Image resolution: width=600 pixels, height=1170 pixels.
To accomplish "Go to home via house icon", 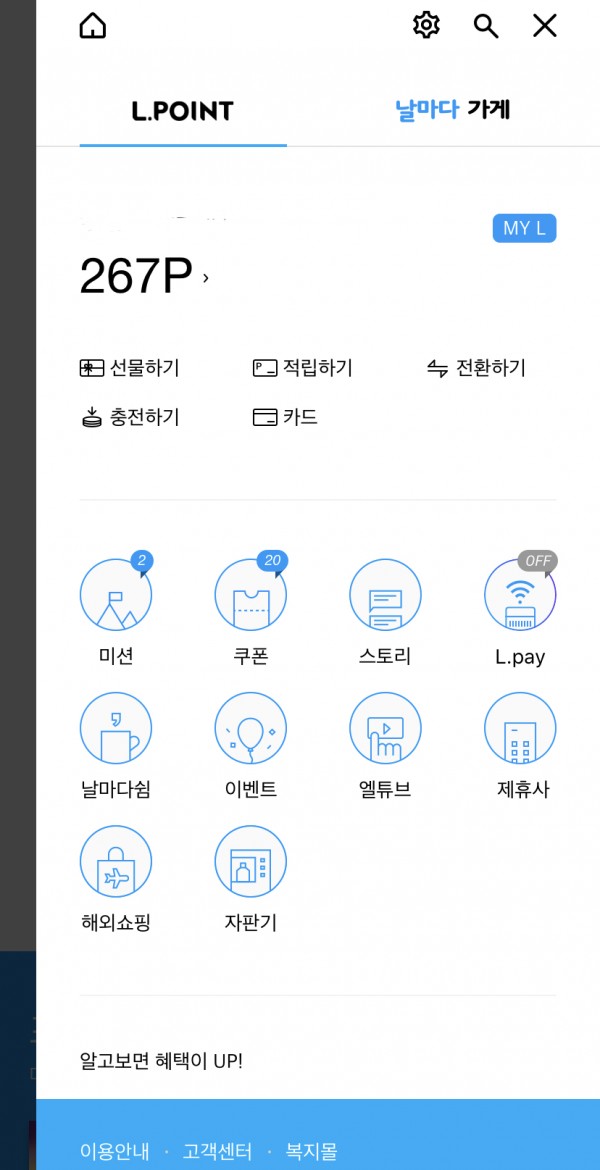I will (92, 26).
